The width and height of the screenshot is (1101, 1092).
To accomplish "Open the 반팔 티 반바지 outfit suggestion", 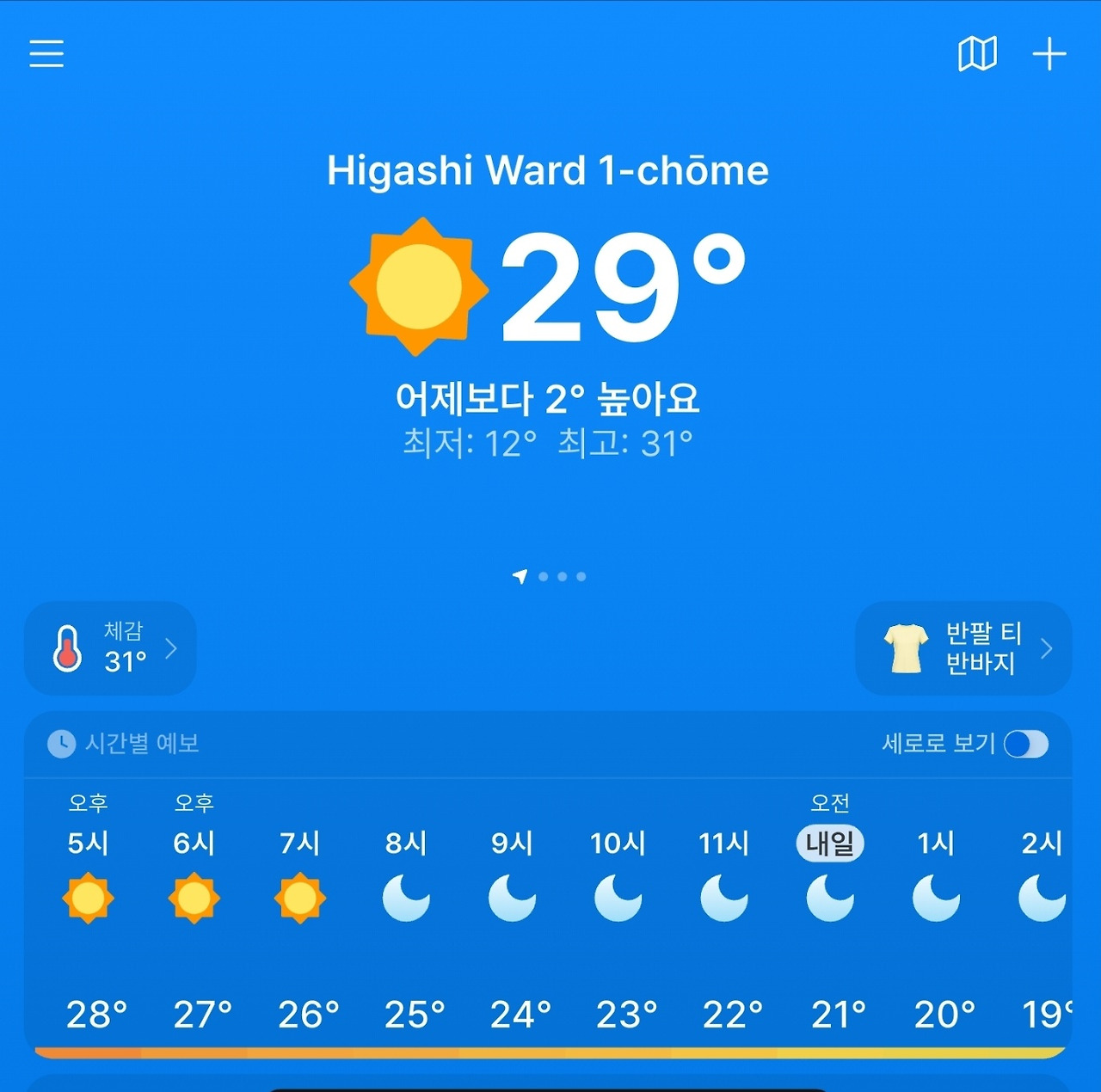I will [x=963, y=647].
